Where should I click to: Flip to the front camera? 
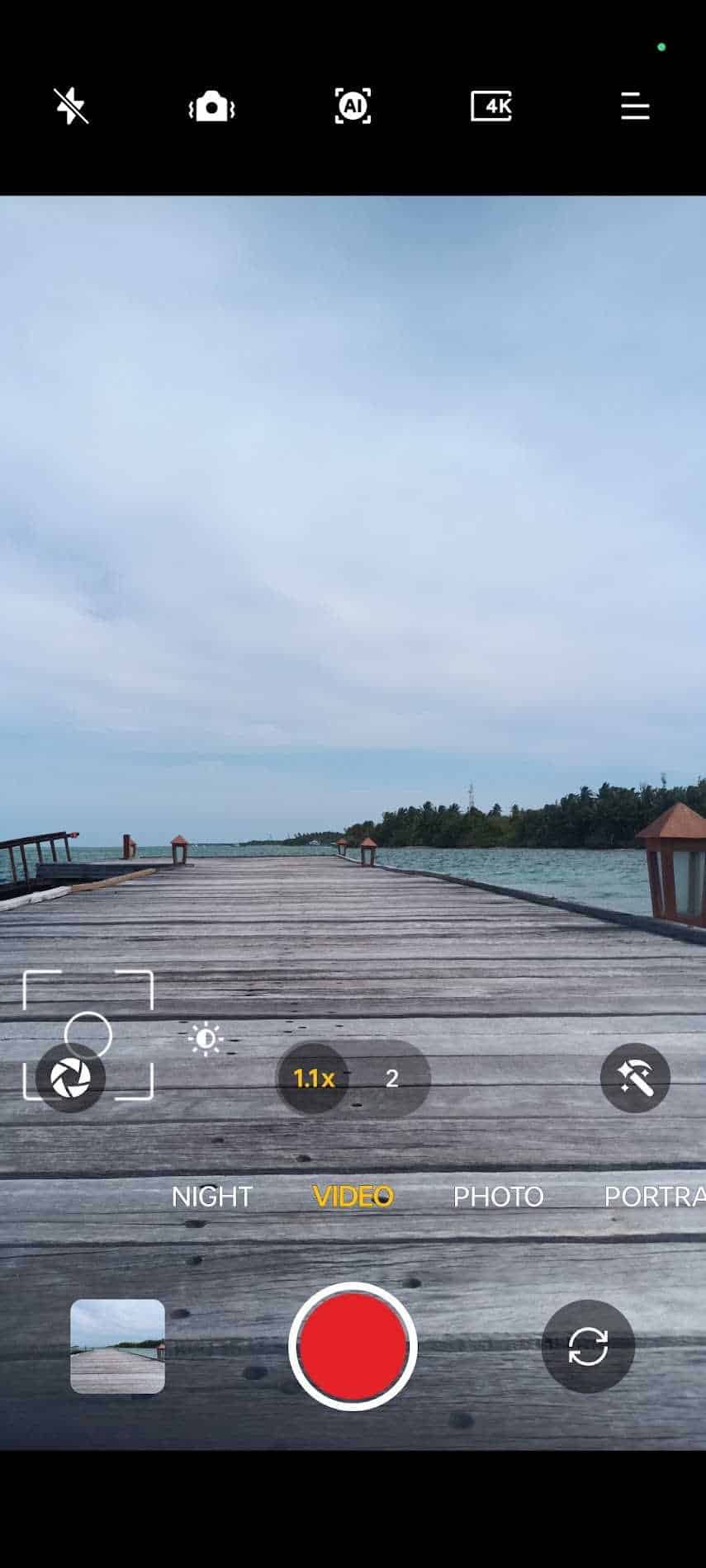588,1346
